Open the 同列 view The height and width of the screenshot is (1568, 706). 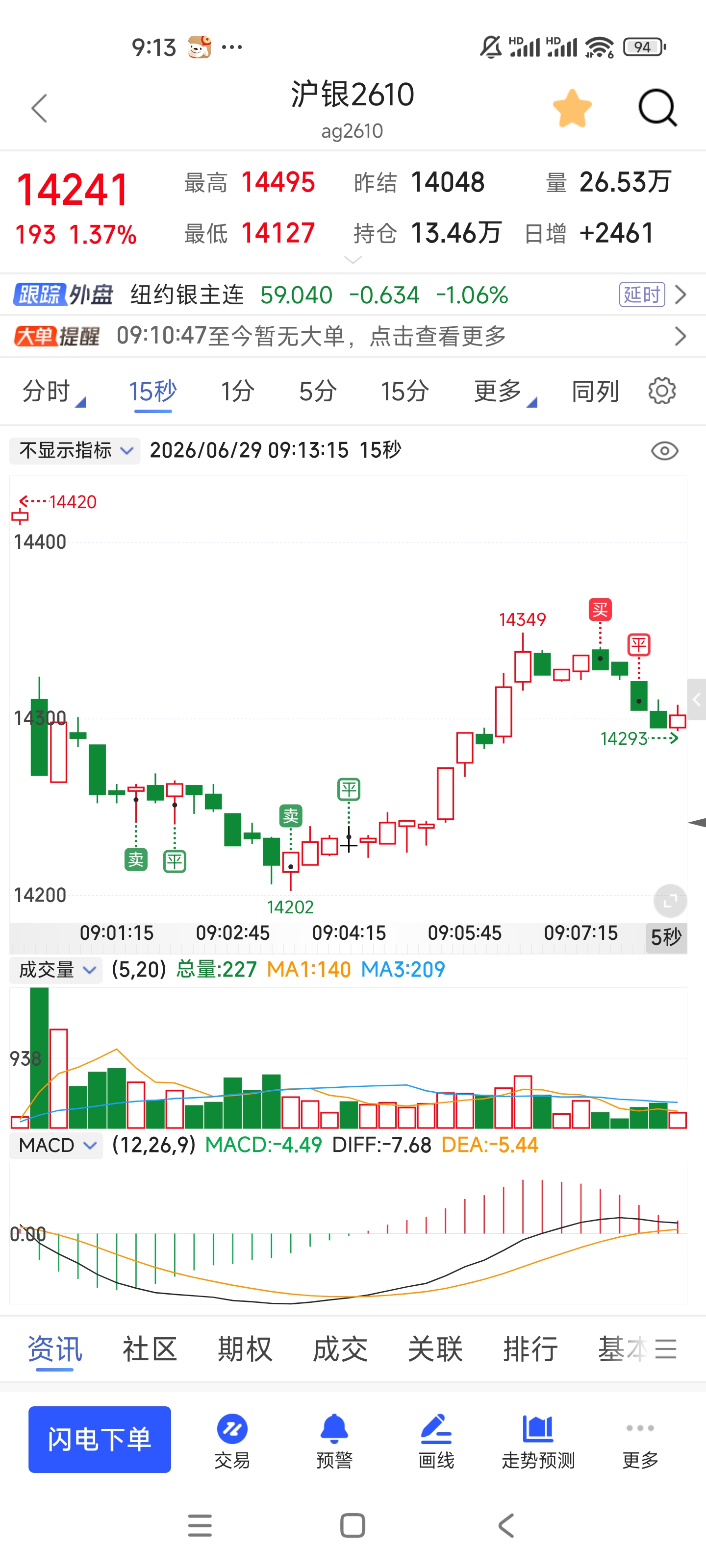coord(595,392)
